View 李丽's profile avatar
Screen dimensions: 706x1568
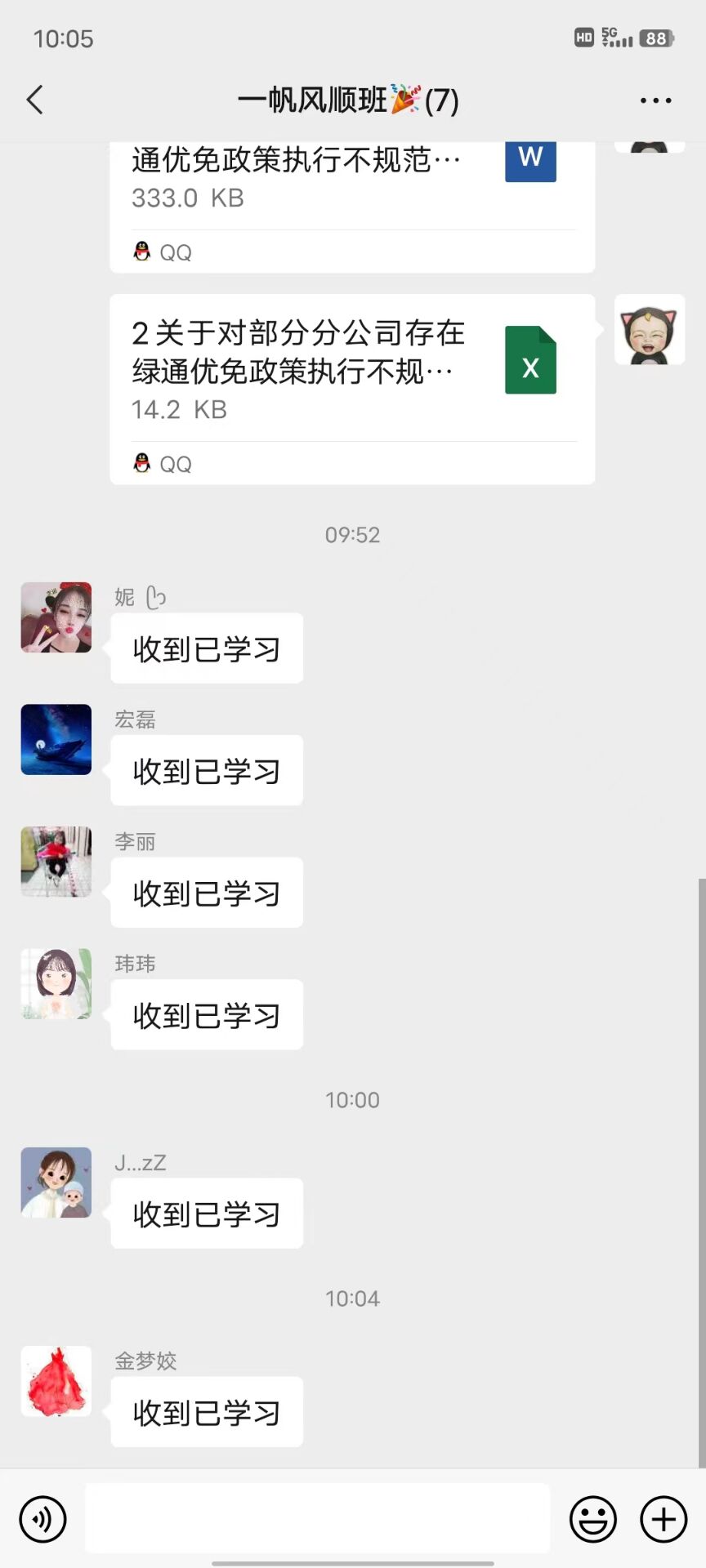click(56, 862)
